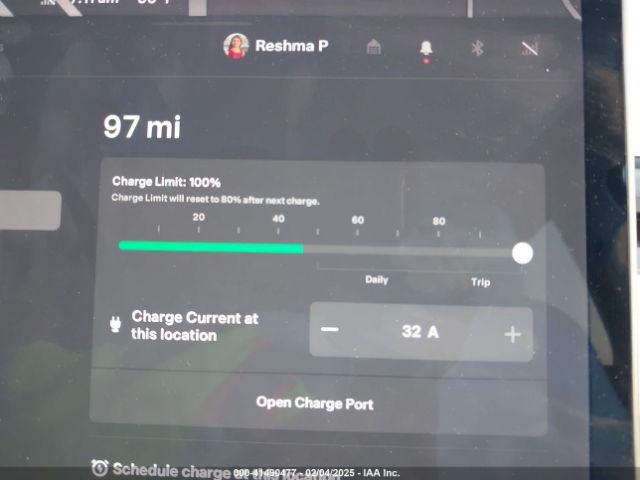Tap the HomeLink garage icon
This screenshot has height=480, width=640.
coord(373,47)
